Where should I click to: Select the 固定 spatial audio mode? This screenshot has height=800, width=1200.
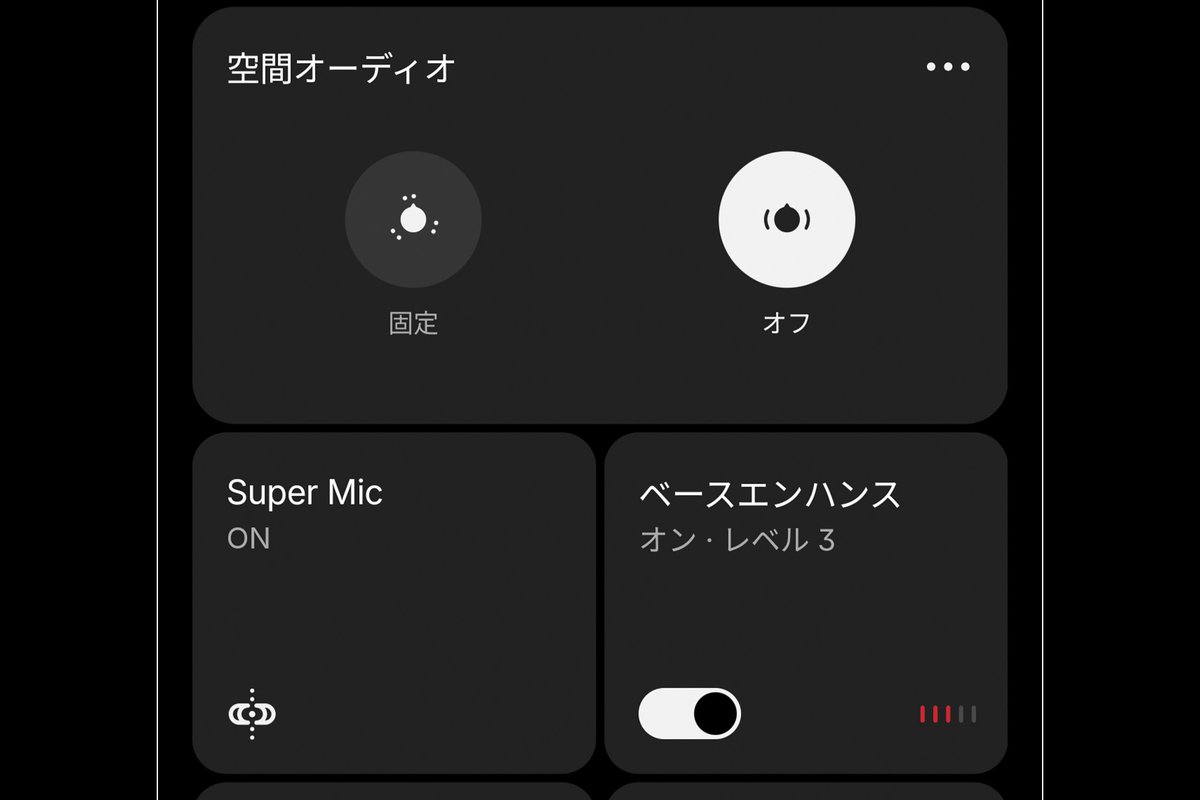point(413,220)
